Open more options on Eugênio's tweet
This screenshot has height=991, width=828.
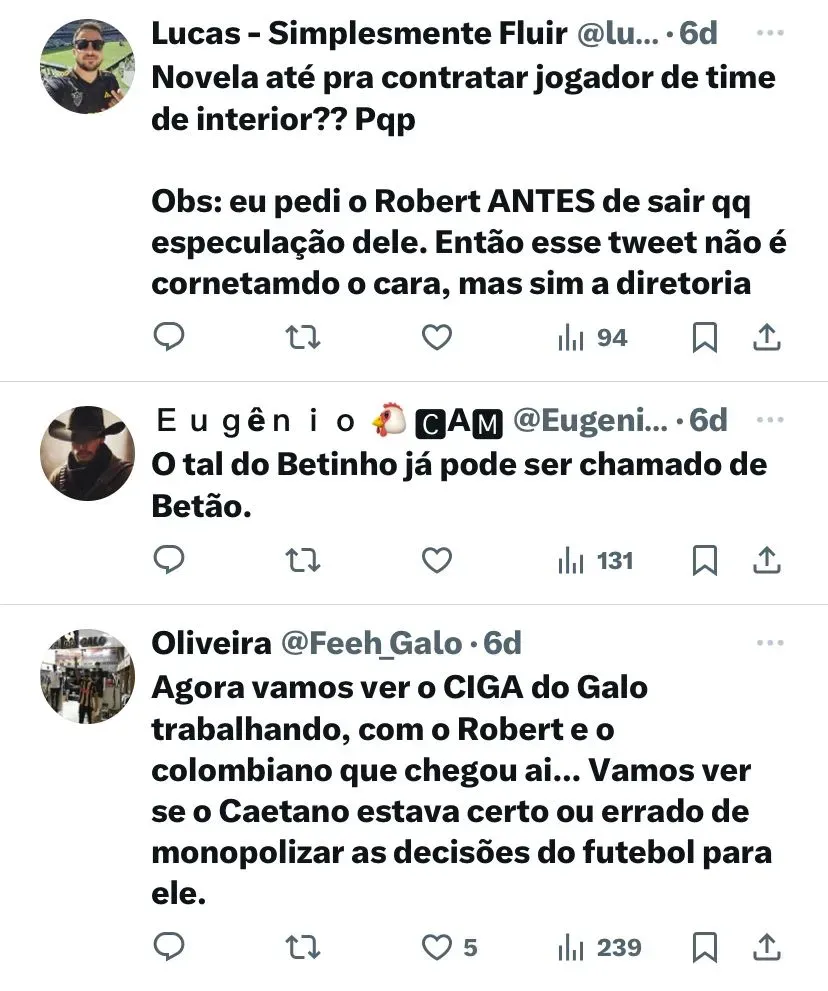pyautogui.click(x=769, y=421)
